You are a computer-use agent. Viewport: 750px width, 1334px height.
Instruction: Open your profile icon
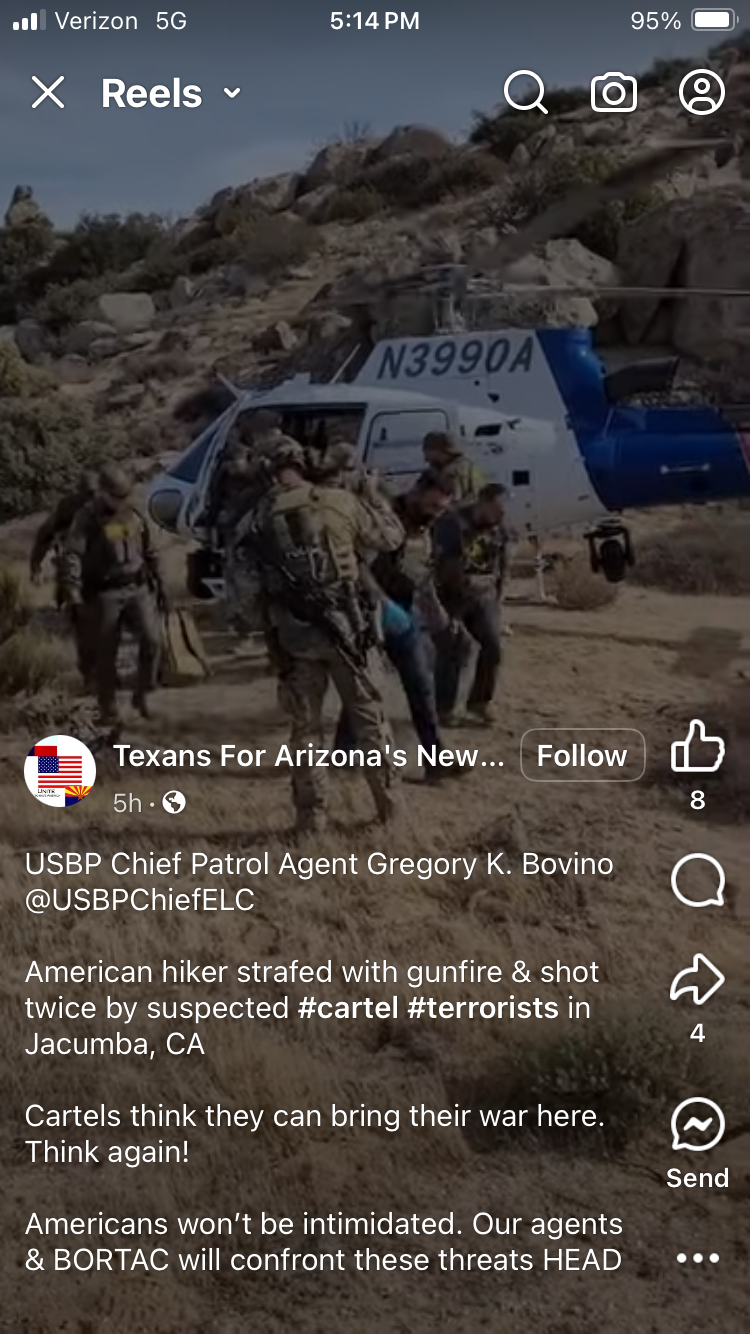tap(701, 93)
